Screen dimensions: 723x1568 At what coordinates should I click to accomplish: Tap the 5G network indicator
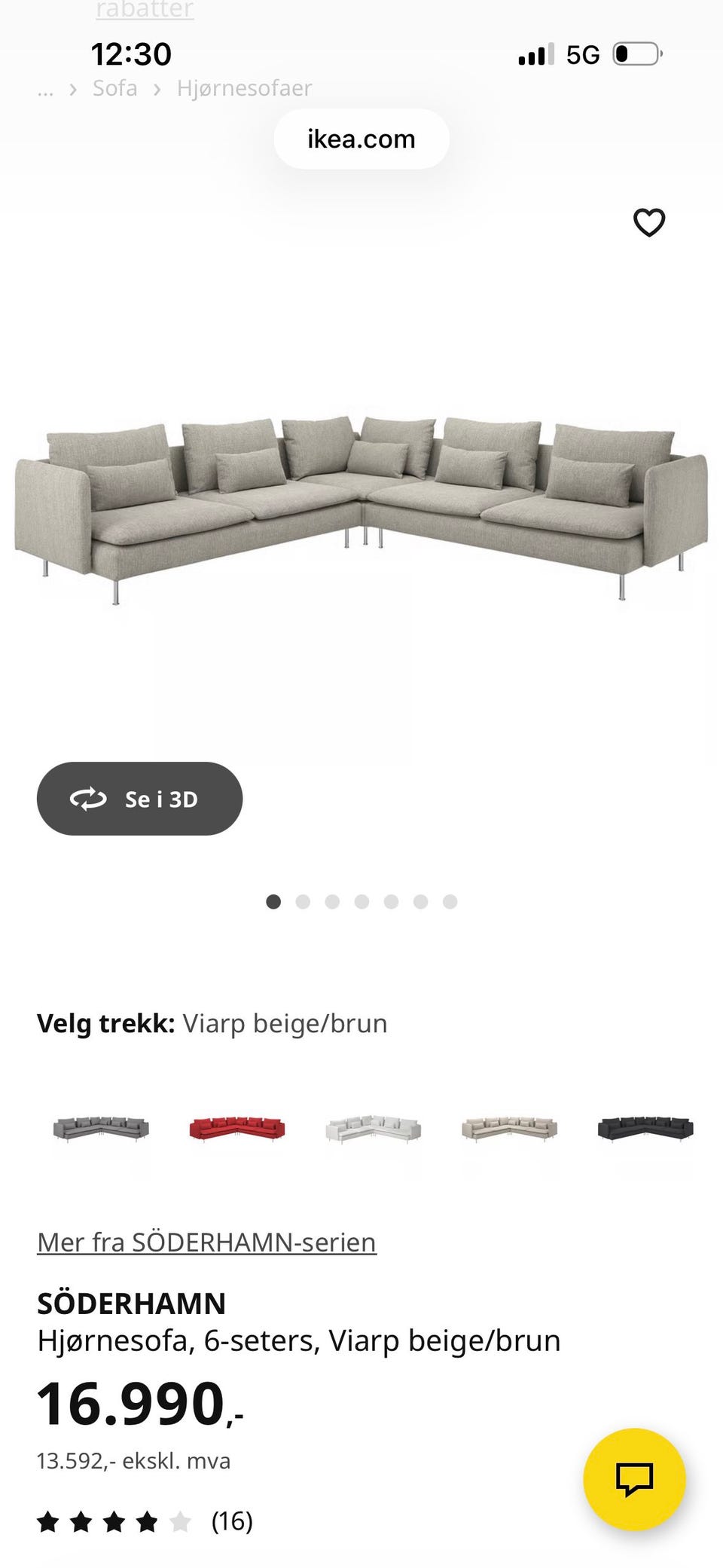coord(584,53)
